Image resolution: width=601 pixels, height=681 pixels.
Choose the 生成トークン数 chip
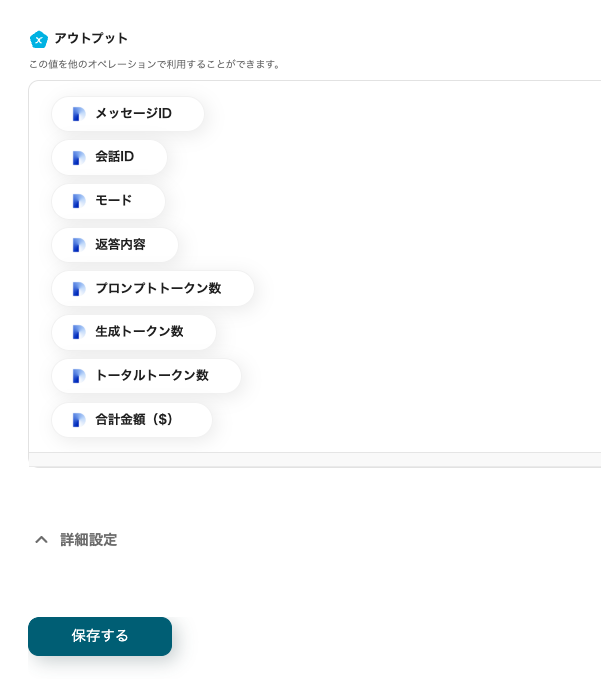pos(134,332)
